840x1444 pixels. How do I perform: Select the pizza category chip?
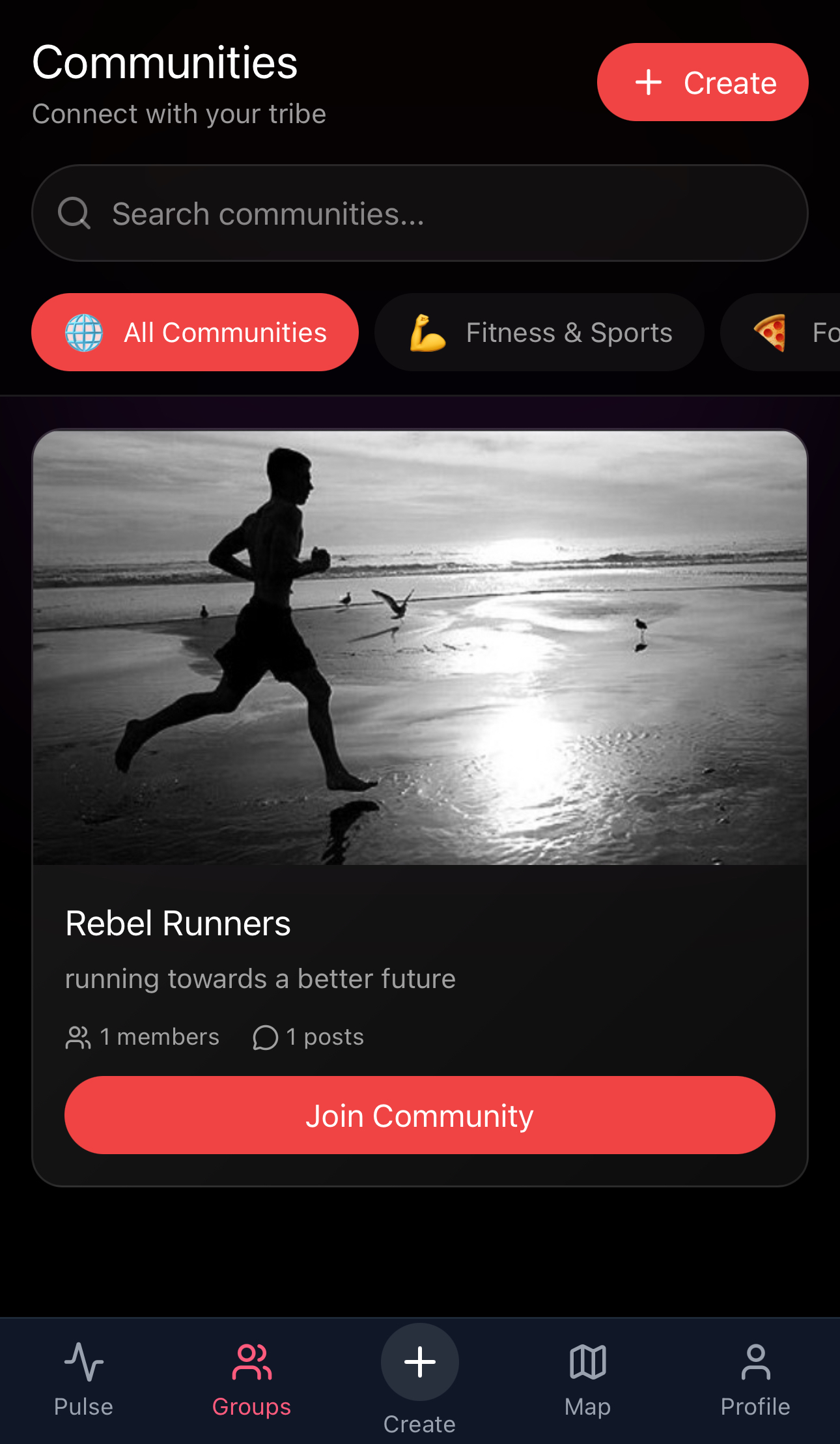(780, 332)
